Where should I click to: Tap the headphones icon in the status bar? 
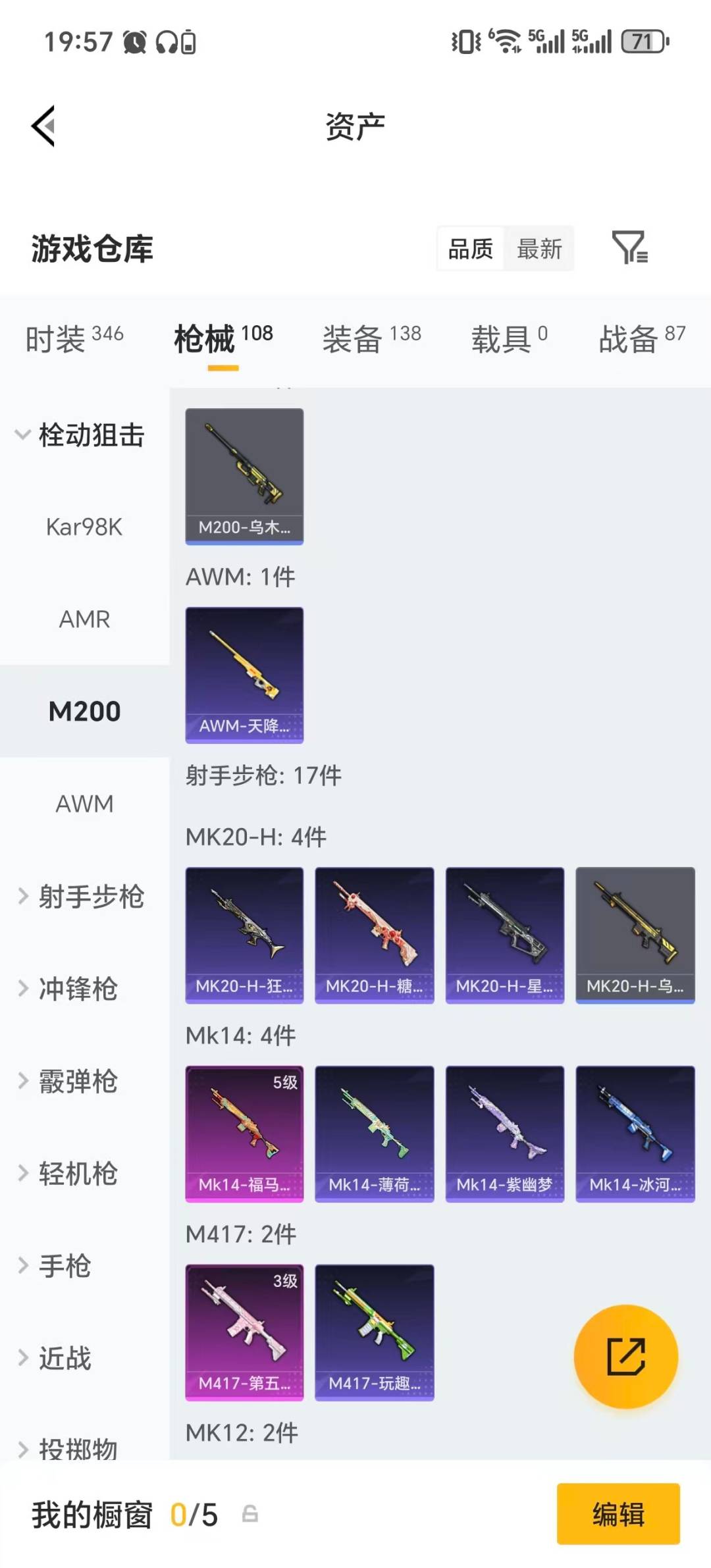(x=167, y=41)
